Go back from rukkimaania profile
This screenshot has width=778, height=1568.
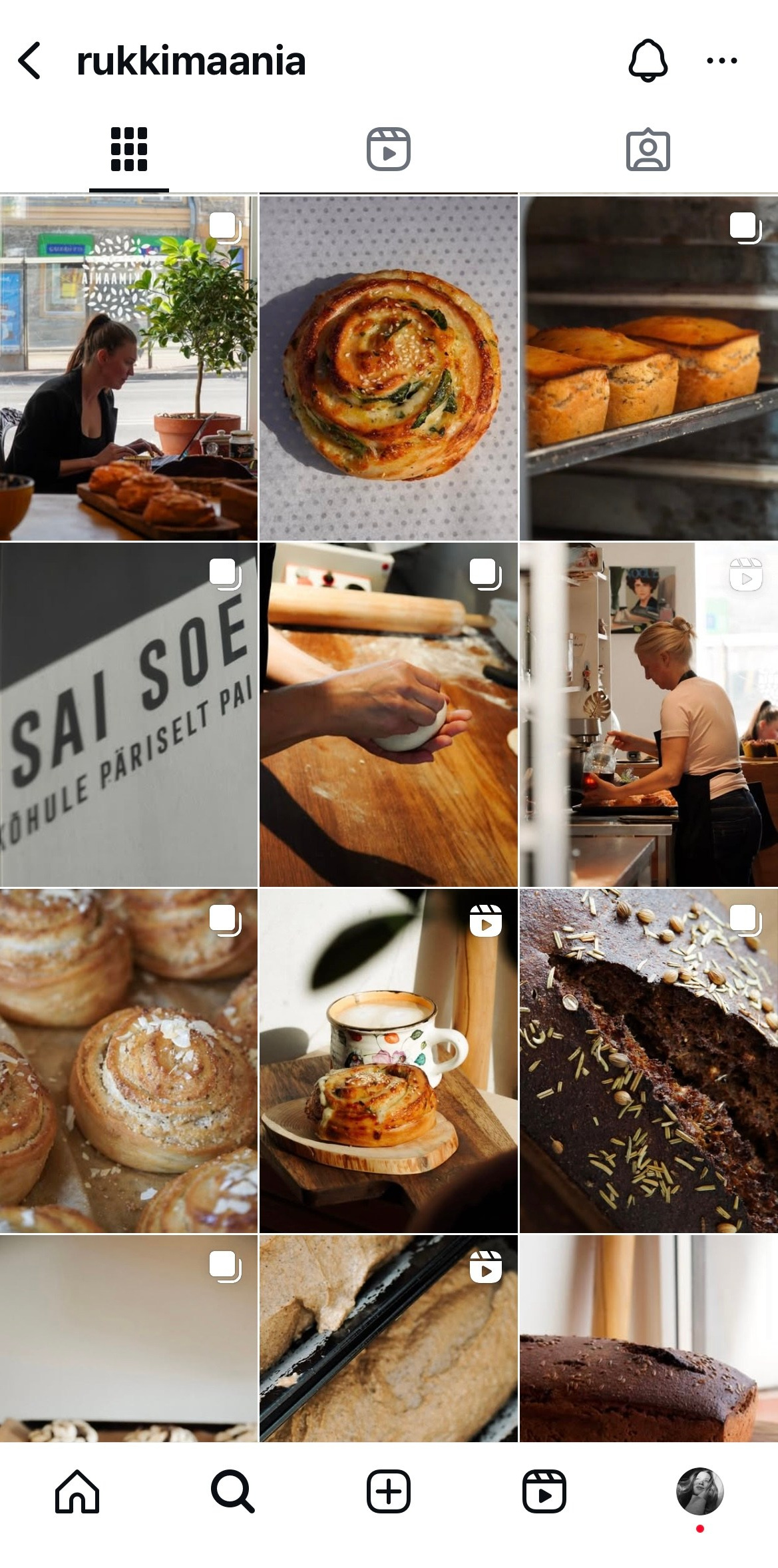[30, 61]
